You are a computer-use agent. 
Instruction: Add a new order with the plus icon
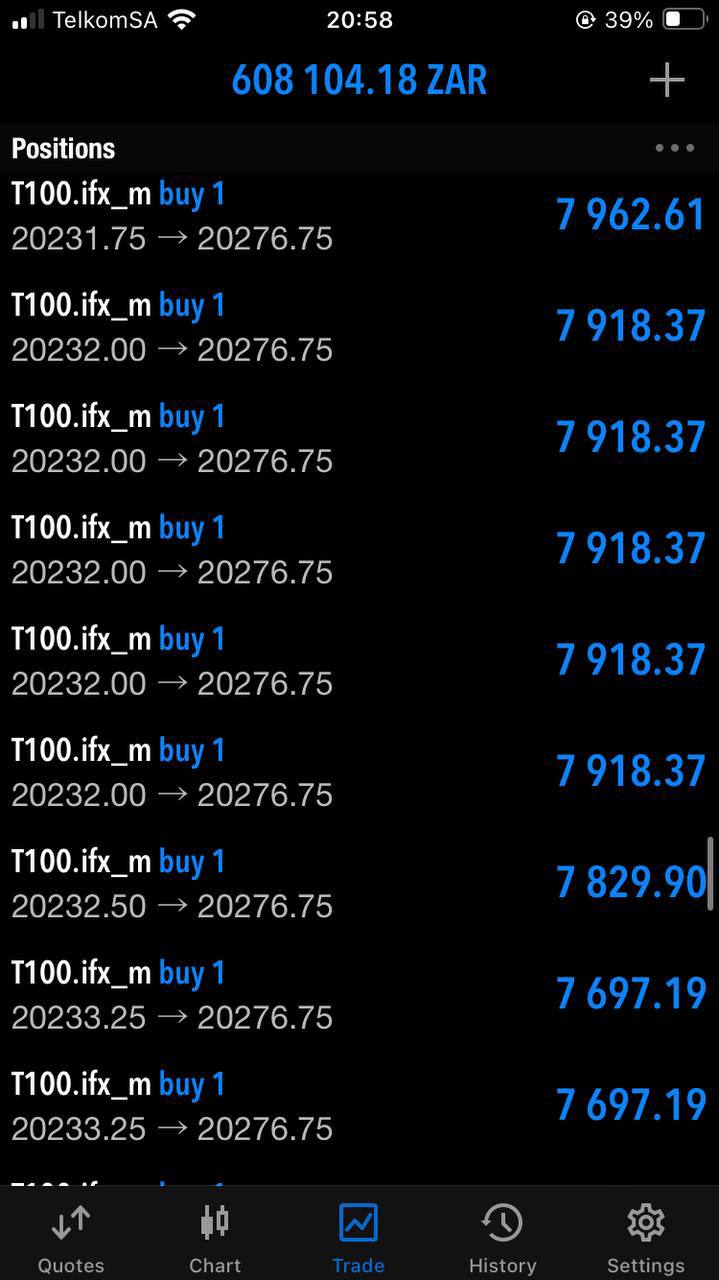tap(666, 80)
